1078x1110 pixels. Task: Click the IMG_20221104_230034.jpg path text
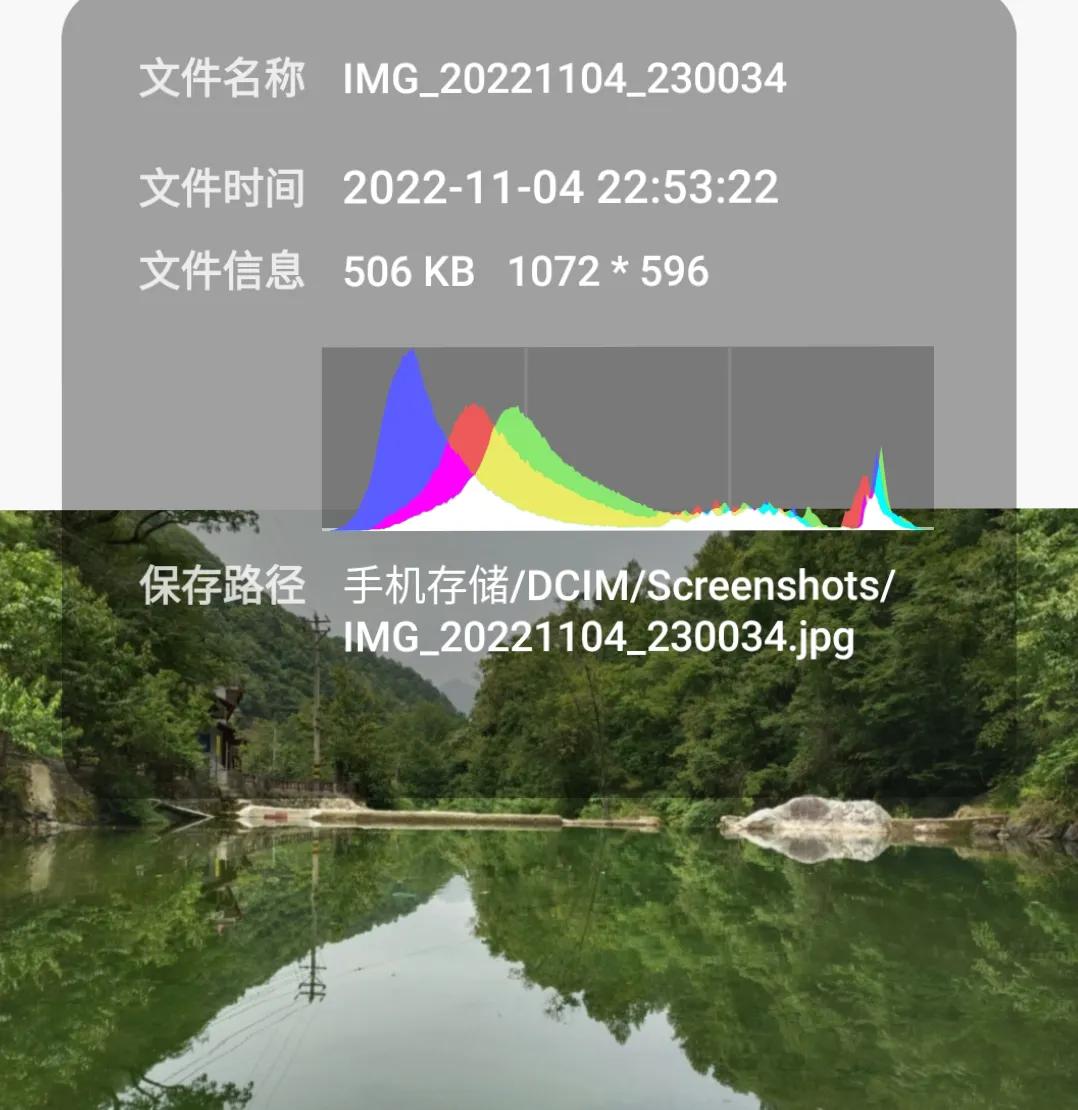pos(597,638)
